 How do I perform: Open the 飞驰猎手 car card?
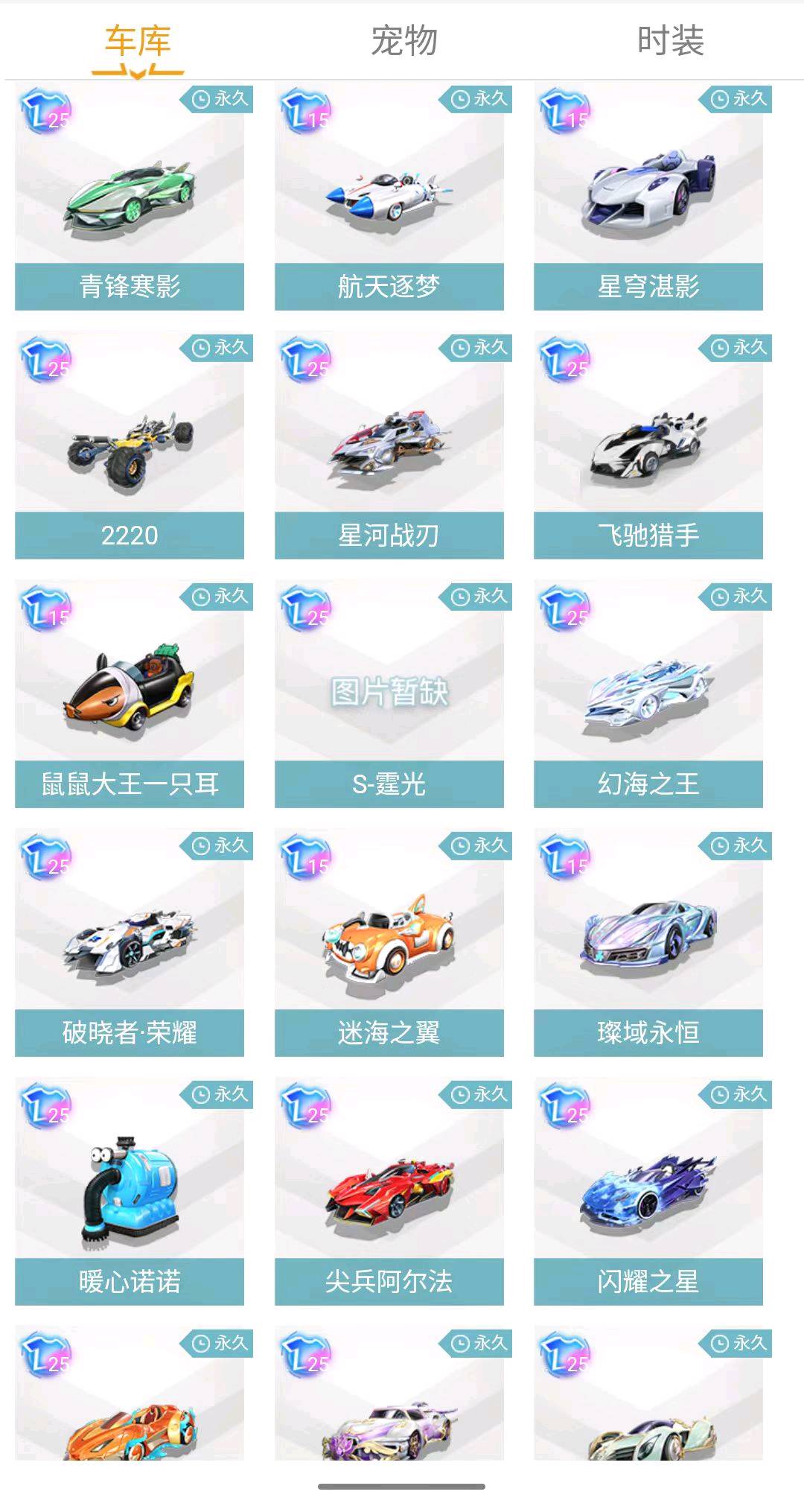tap(648, 447)
